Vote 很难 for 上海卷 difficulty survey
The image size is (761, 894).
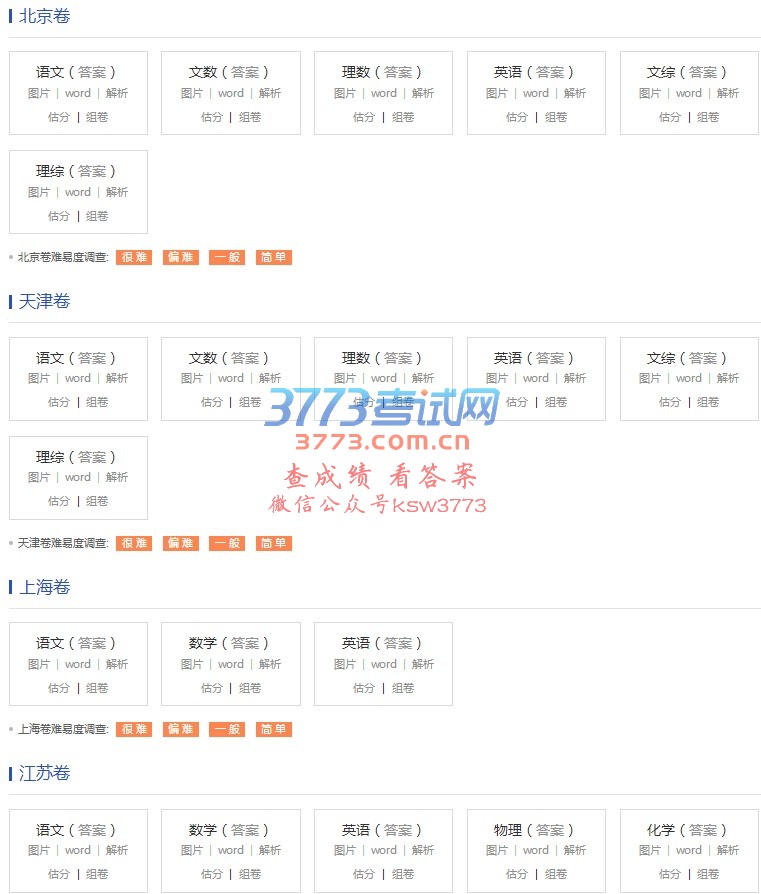coord(134,729)
